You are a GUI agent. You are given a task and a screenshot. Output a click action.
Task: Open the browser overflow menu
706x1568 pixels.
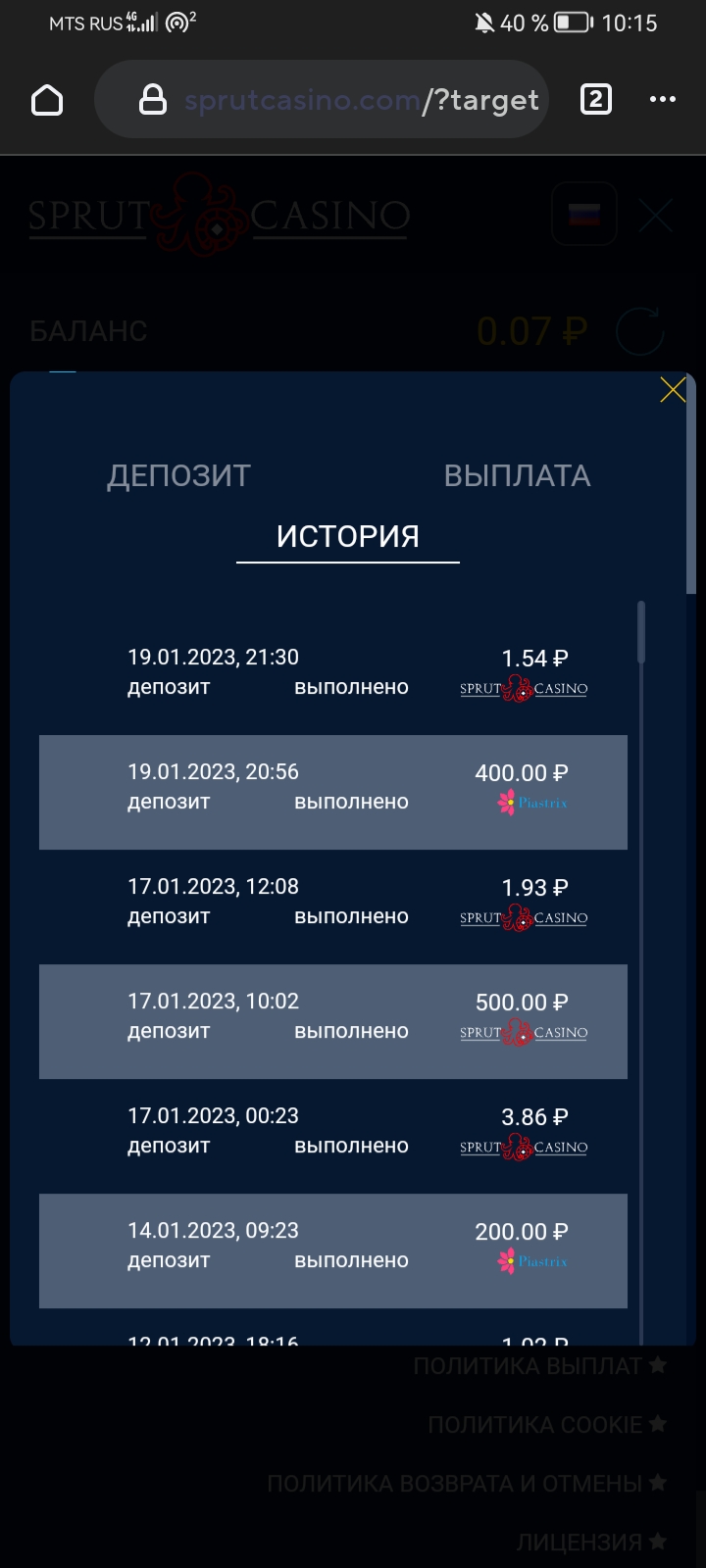pos(663,100)
